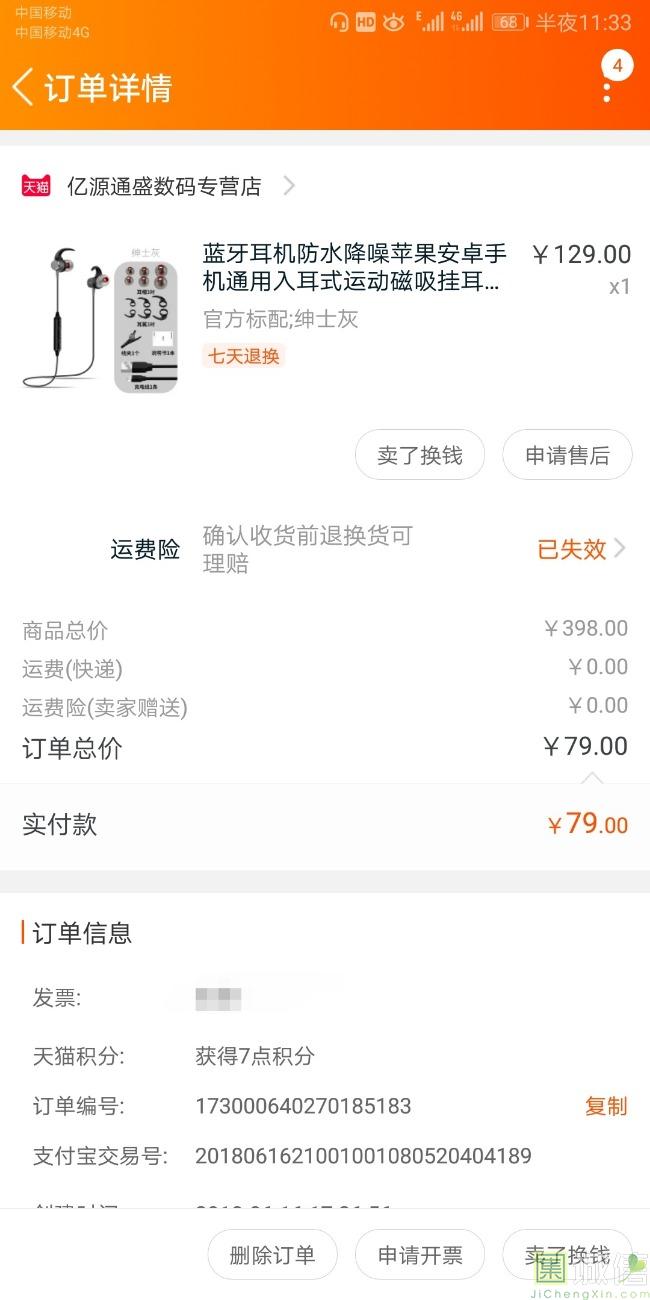Image resolution: width=650 pixels, height=1300 pixels.
Task: Tap 申请开票 in the bottom bar
Action: 420,1255
